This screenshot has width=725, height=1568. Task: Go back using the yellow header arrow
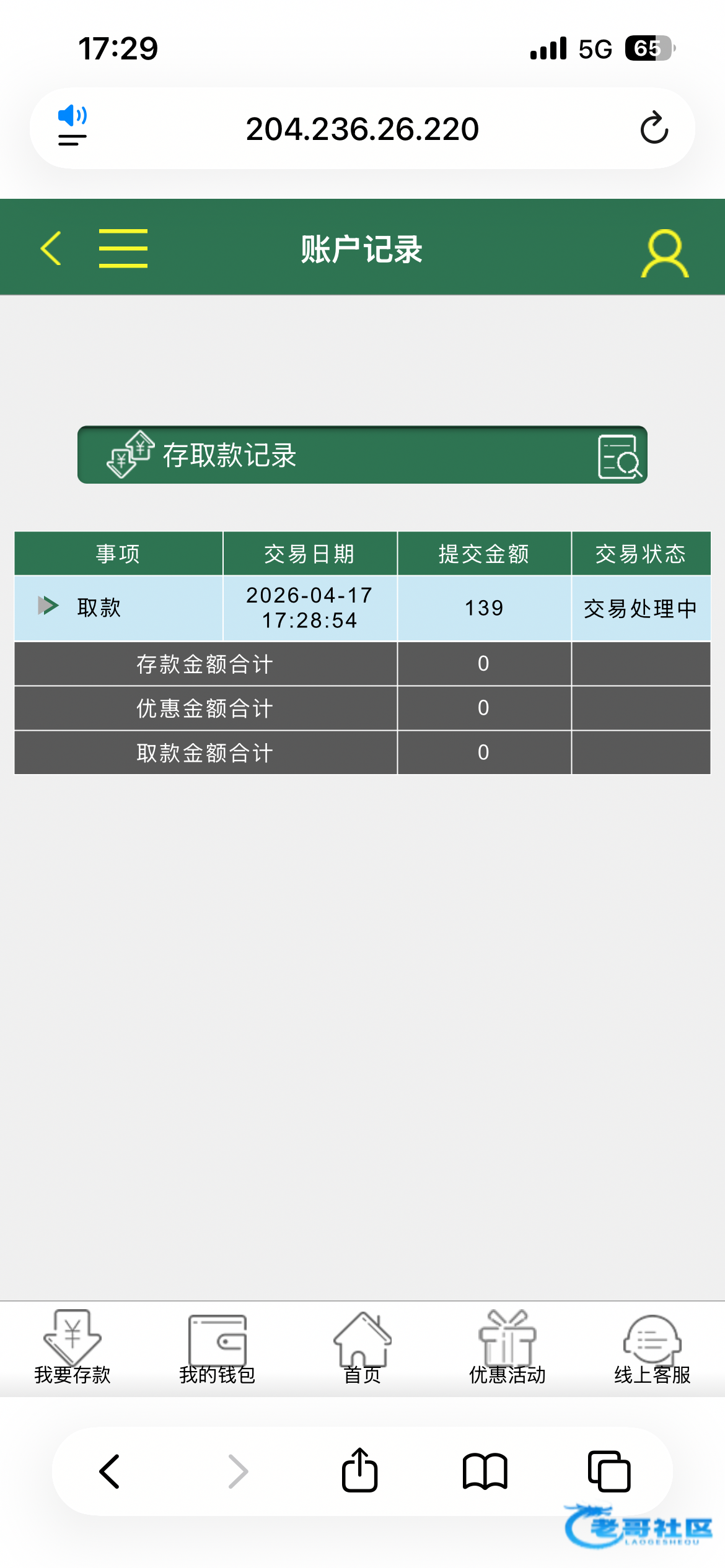click(x=51, y=248)
